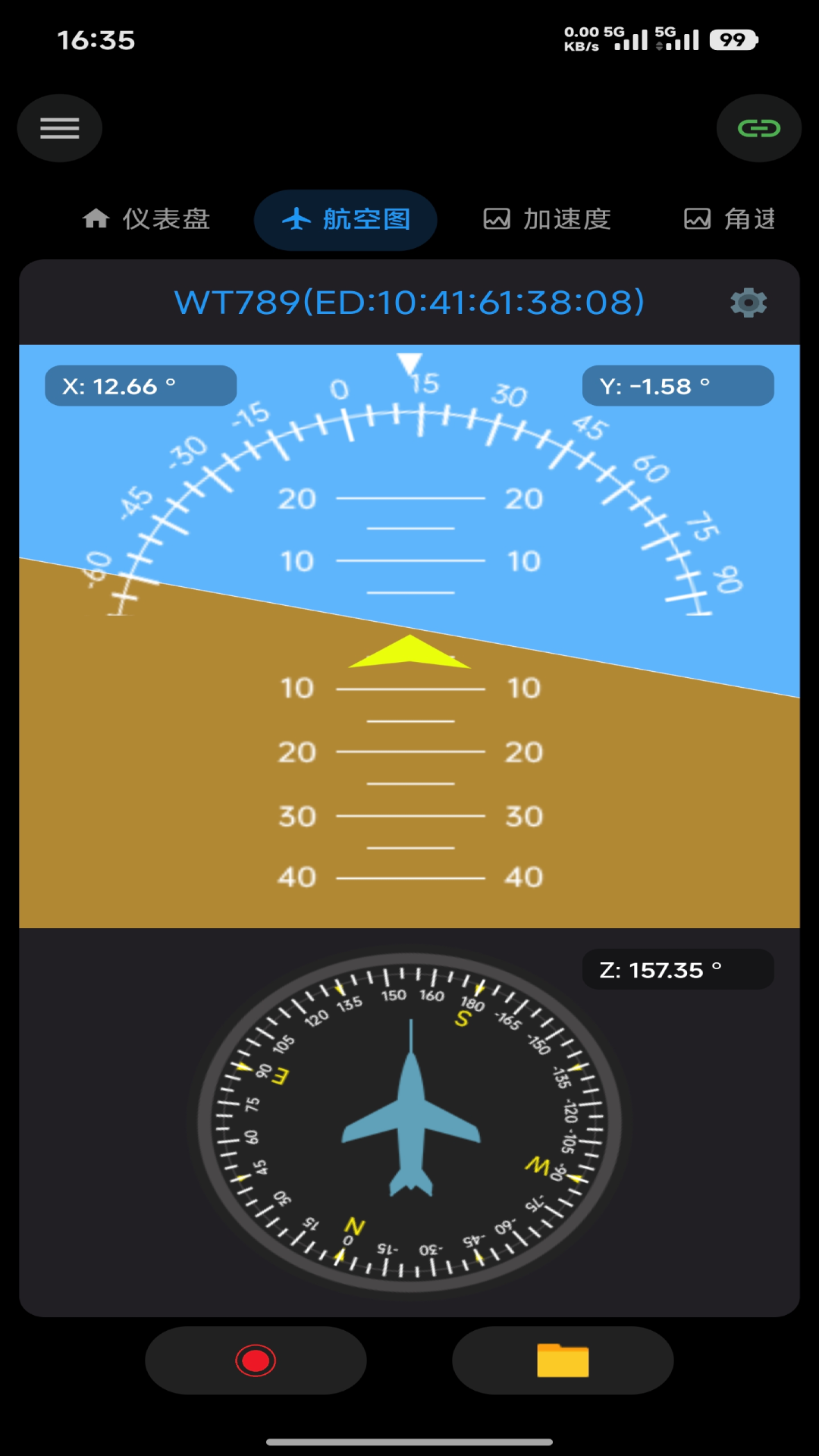819x1456 pixels.
Task: Tap the green link connection icon
Action: pos(759,128)
